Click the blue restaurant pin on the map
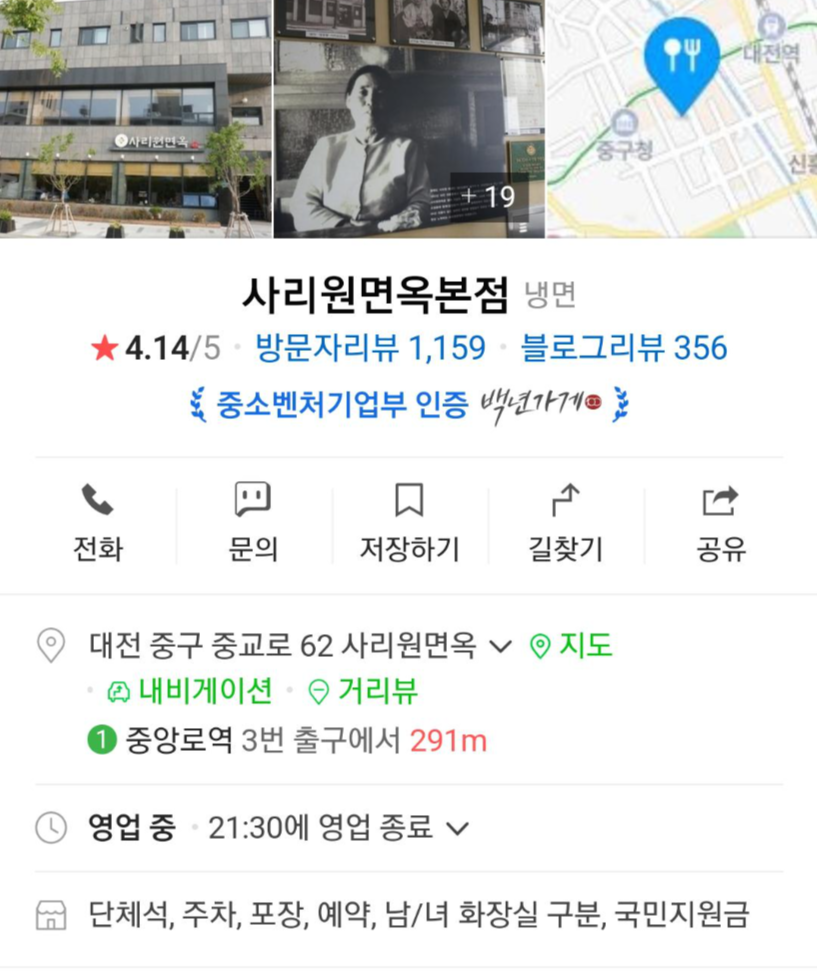This screenshot has width=817, height=972. pos(681,62)
